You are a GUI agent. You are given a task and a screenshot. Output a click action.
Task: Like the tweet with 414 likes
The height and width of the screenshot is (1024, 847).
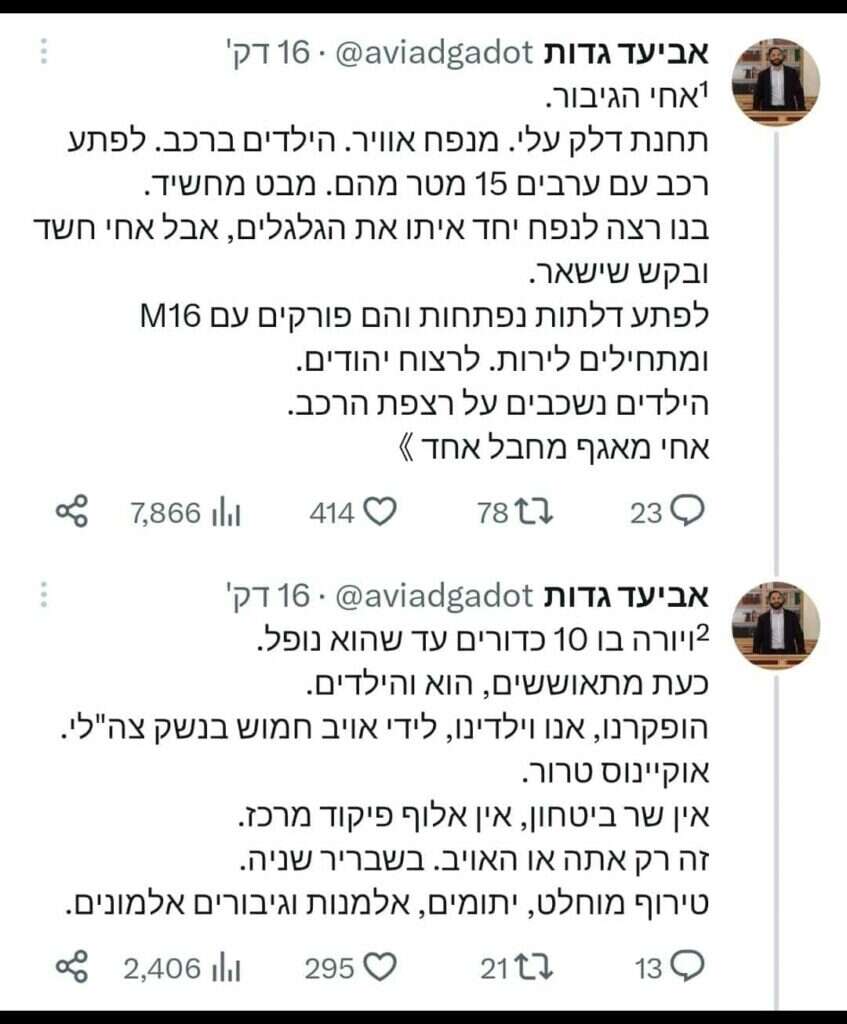380,513
